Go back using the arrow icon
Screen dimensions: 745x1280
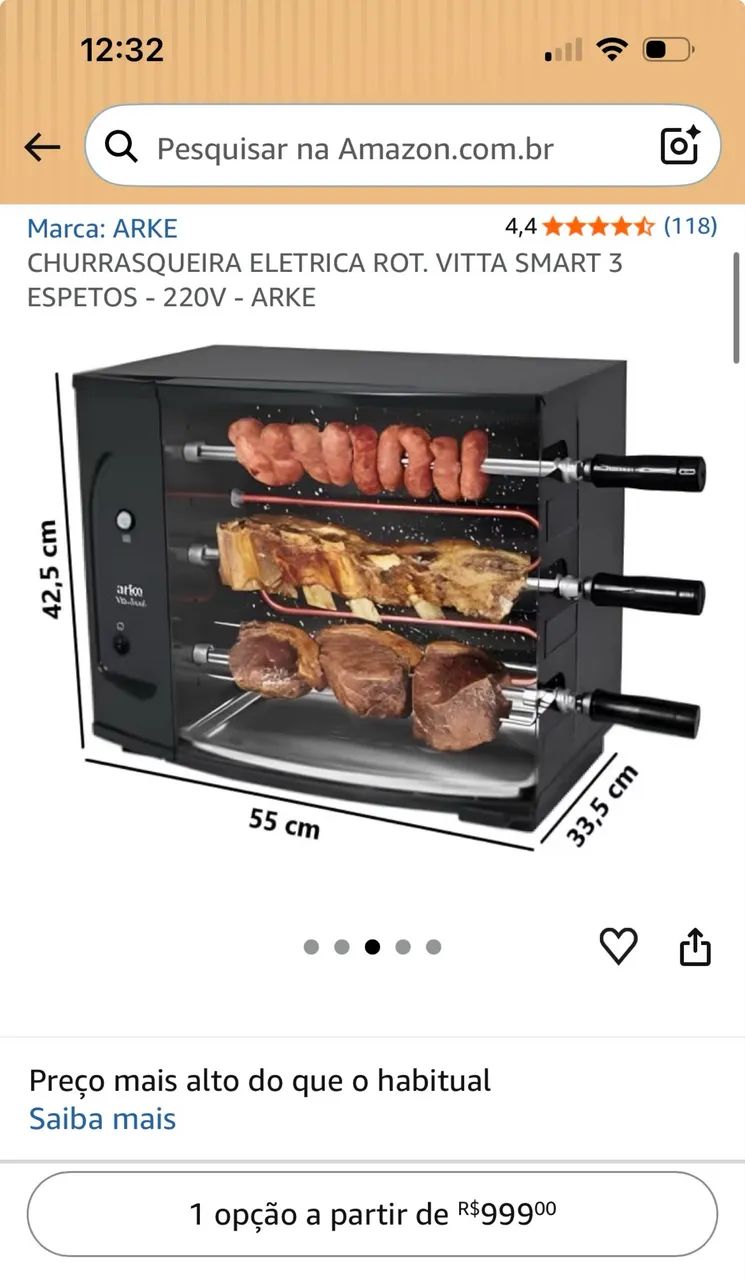42,148
